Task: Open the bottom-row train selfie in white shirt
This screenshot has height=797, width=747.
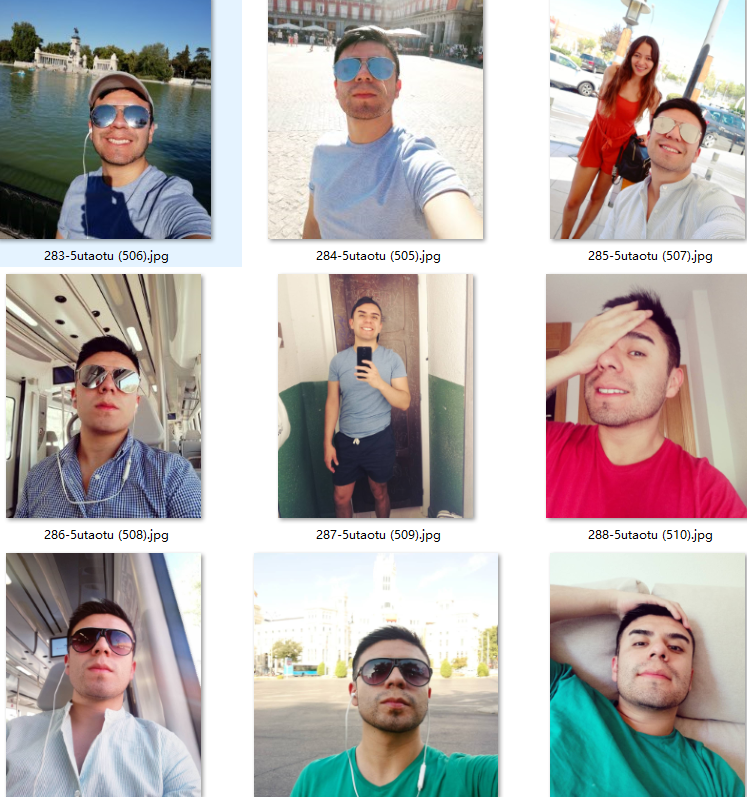Action: [104, 675]
